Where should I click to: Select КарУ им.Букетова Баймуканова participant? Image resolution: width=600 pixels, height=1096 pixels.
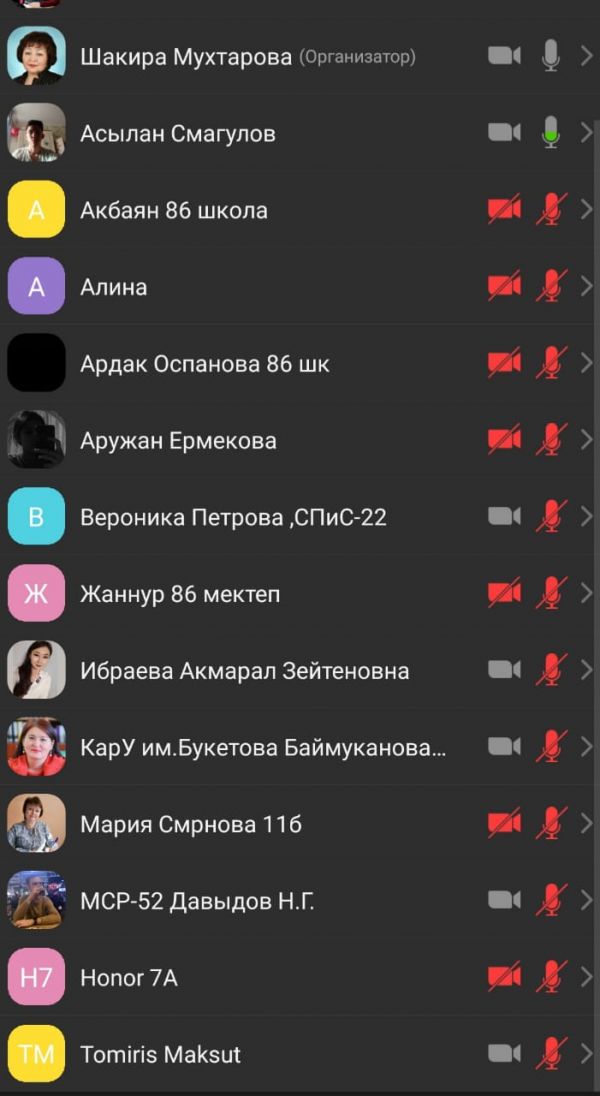click(x=262, y=747)
